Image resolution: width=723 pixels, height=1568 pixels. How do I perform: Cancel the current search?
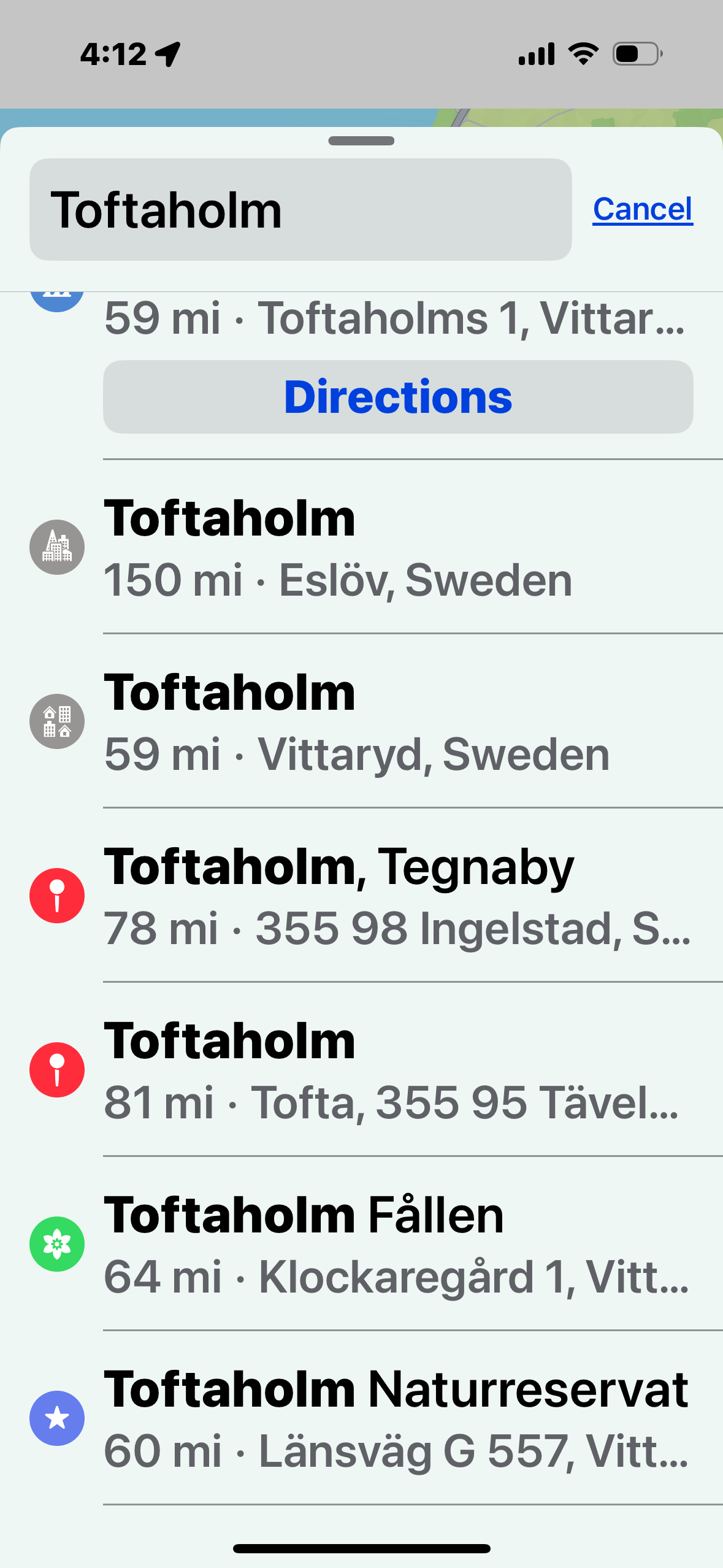pyautogui.click(x=642, y=209)
